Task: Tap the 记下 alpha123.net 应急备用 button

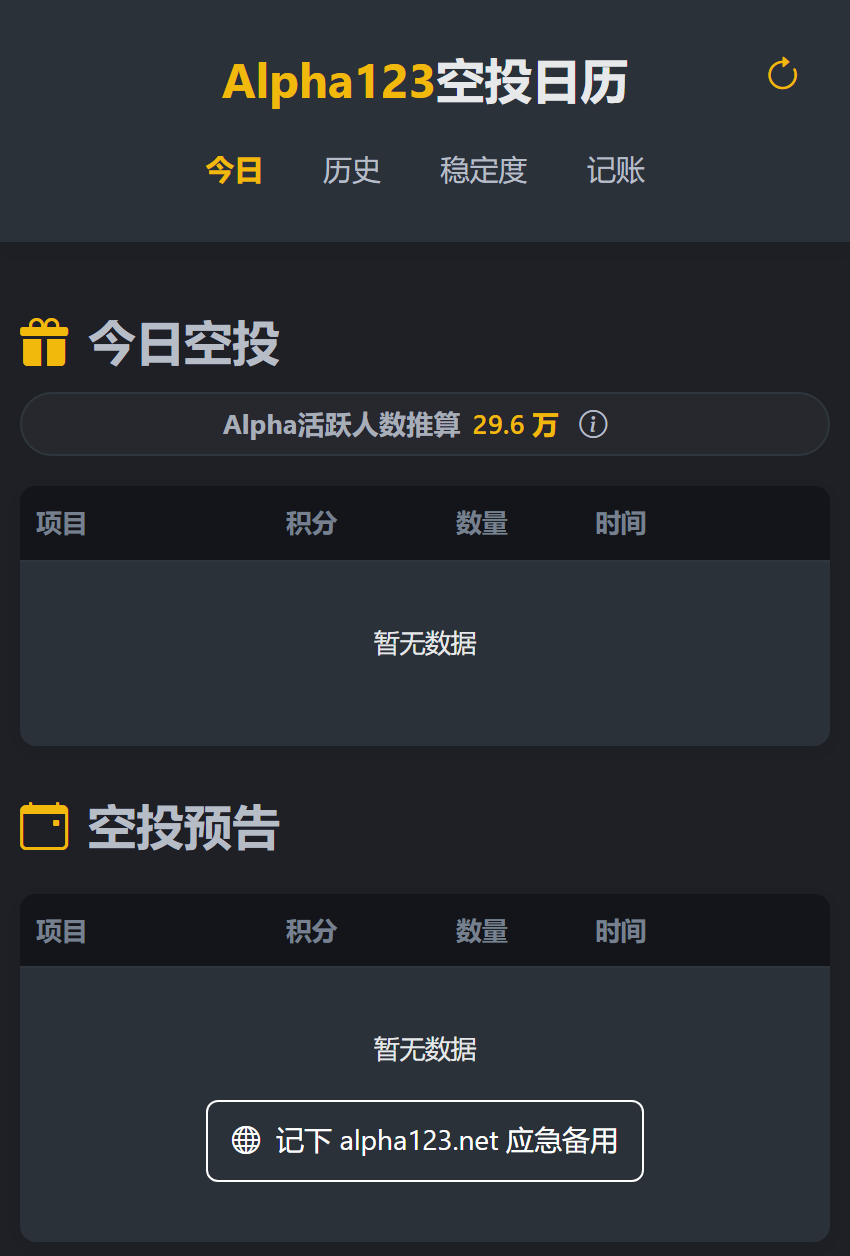Action: click(x=425, y=1141)
